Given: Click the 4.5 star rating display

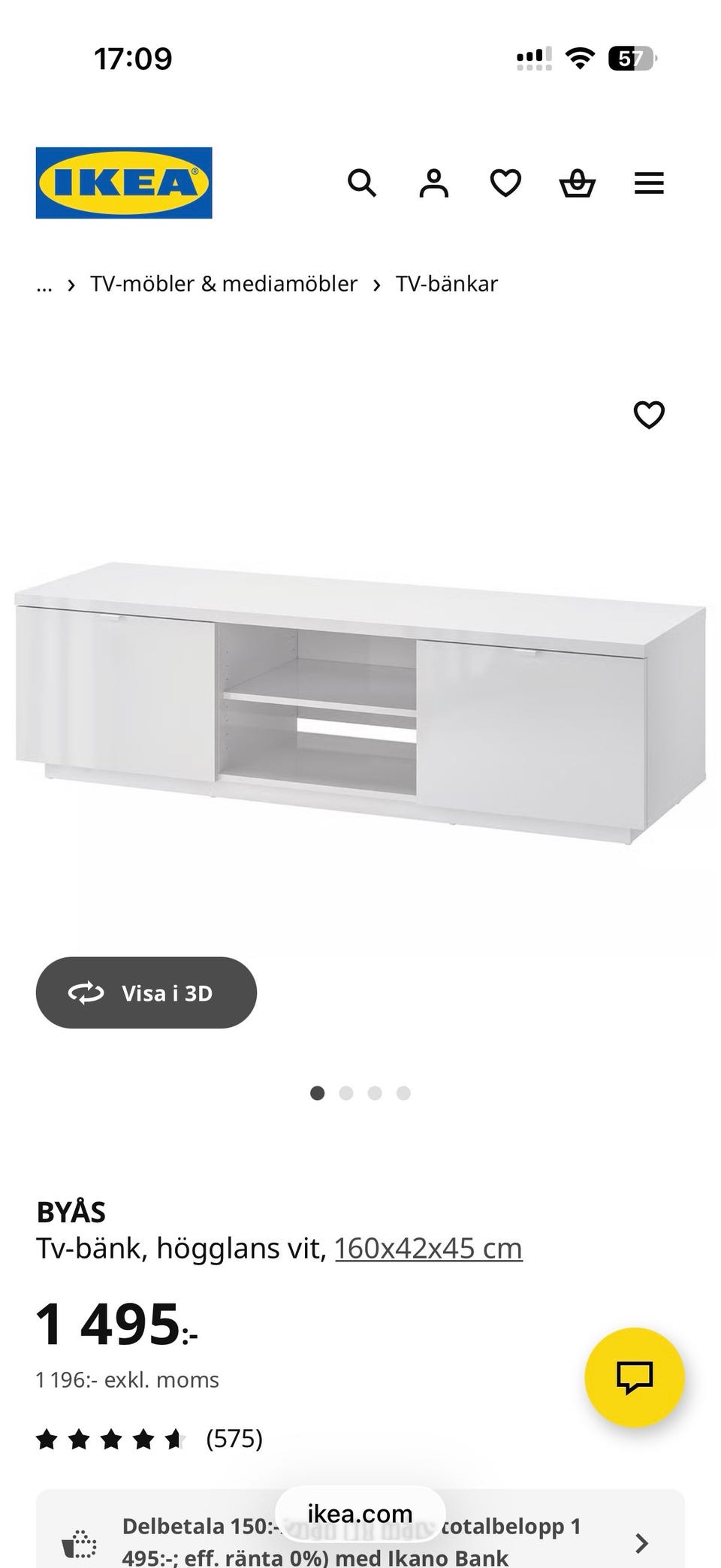Looking at the screenshot, I should tap(109, 1438).
